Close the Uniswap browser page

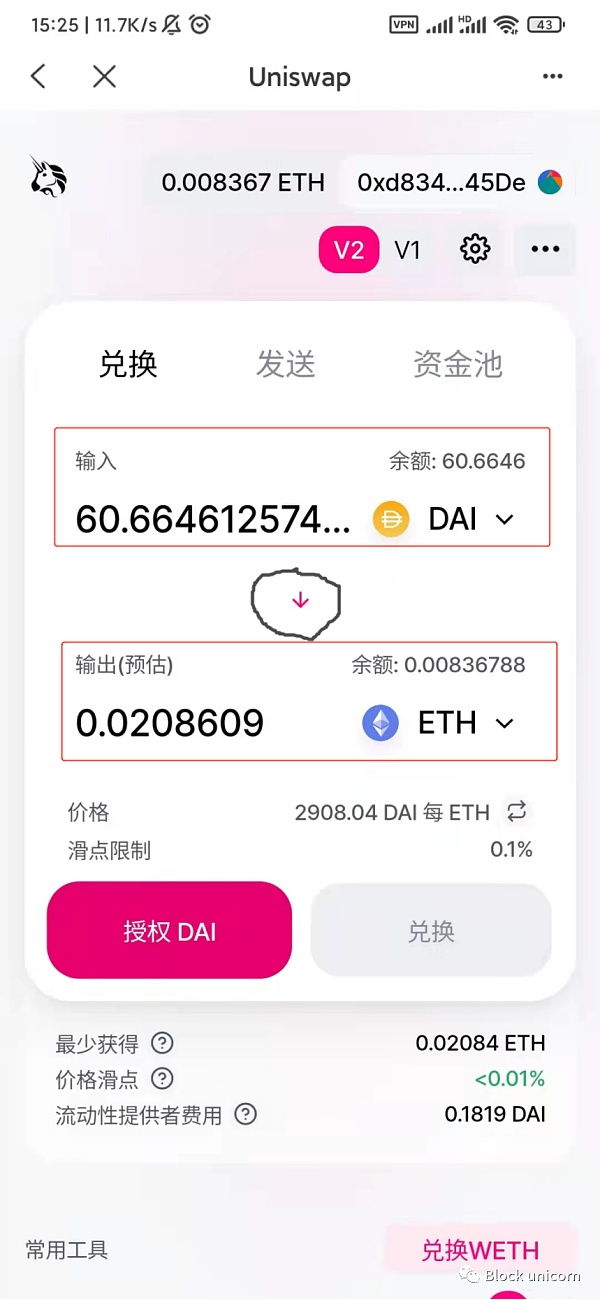coord(104,77)
